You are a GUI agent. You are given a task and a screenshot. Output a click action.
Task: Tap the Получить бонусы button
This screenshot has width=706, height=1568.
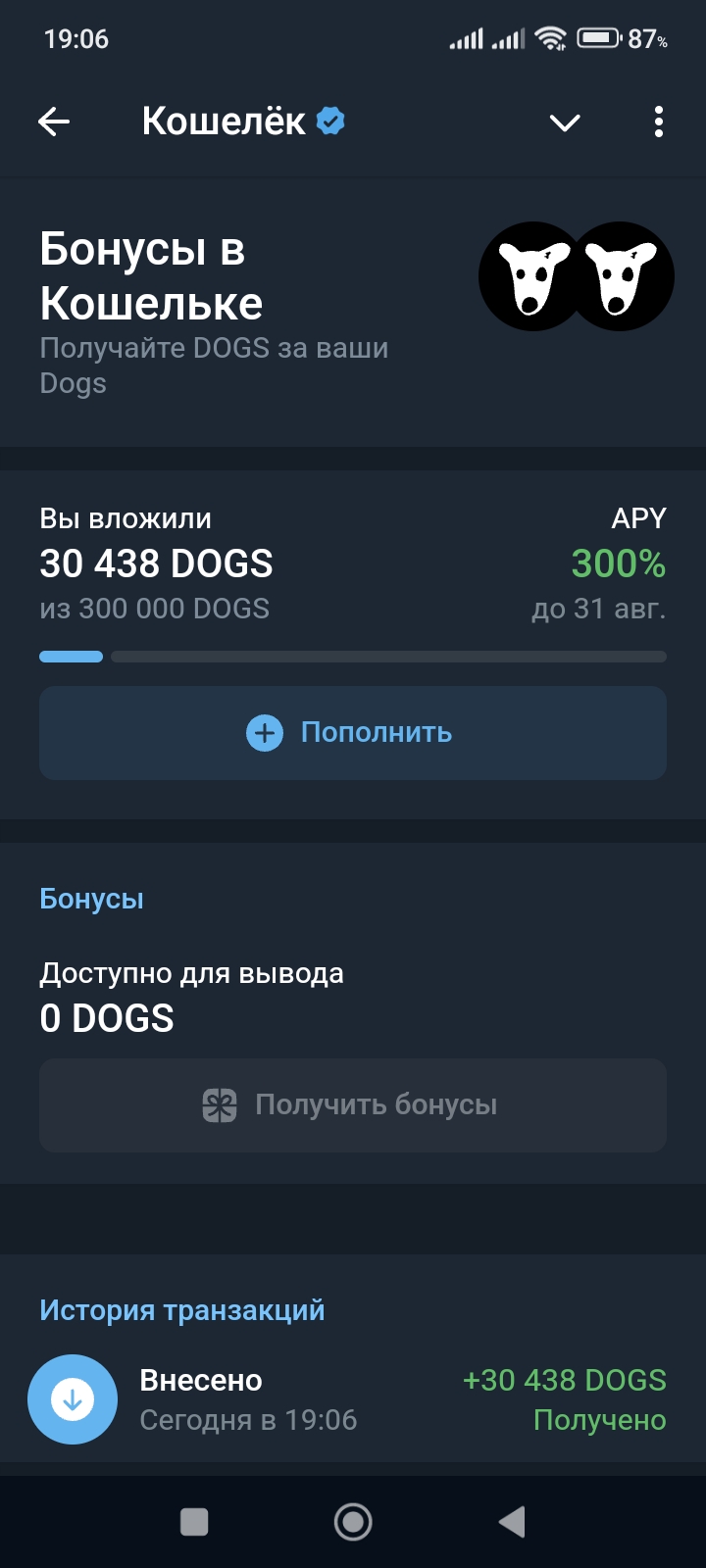[353, 1105]
